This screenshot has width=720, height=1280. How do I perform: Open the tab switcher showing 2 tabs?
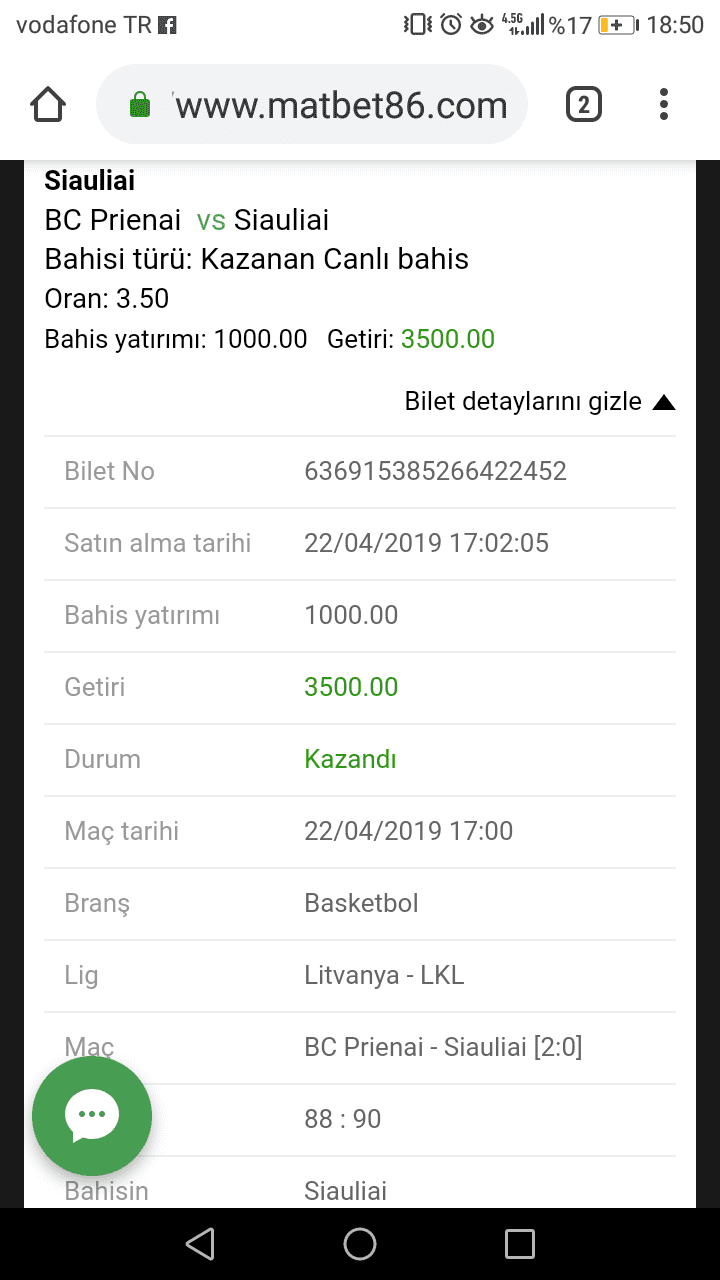584,104
